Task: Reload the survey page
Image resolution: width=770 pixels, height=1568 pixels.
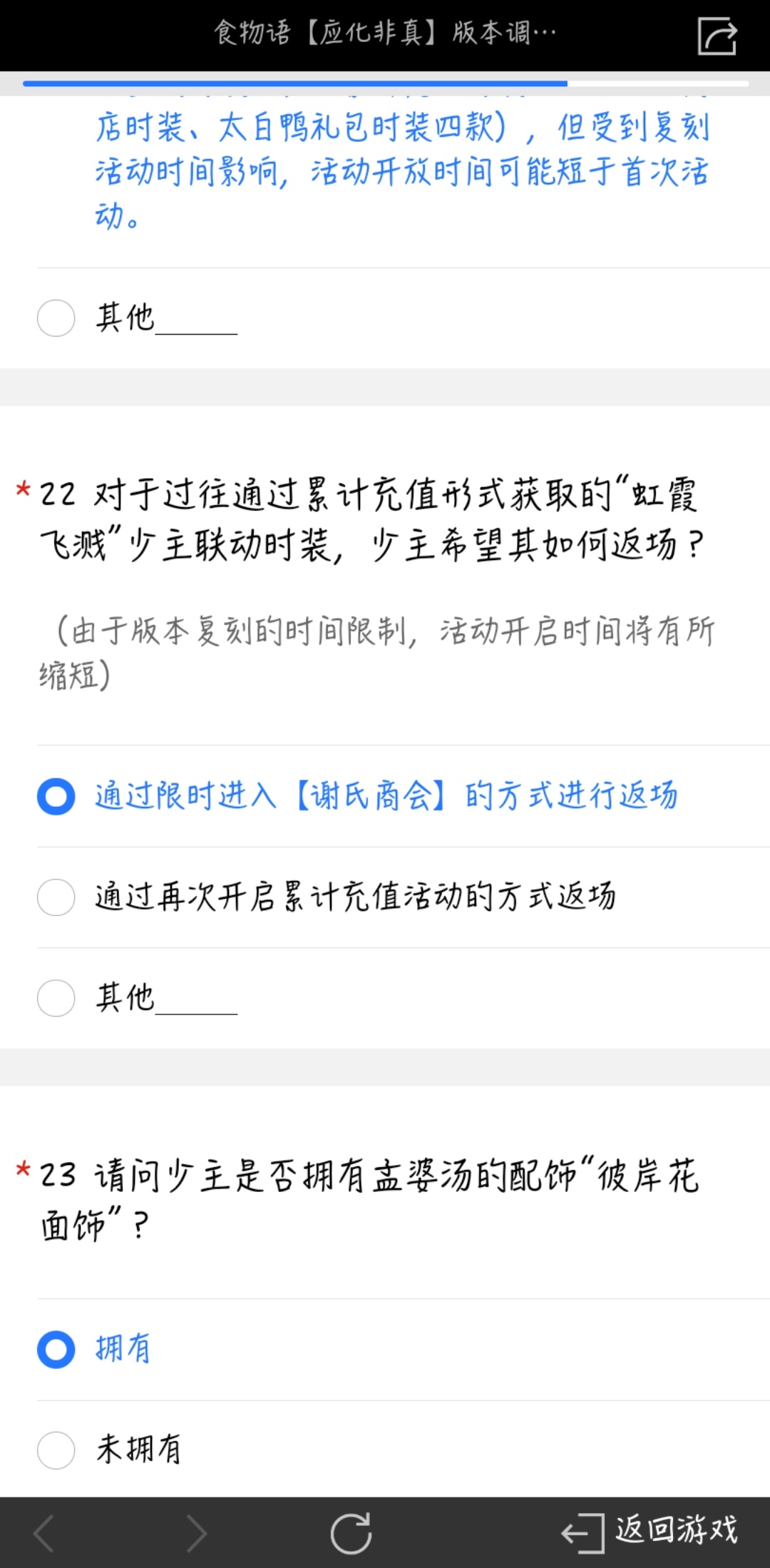Action: (351, 1533)
